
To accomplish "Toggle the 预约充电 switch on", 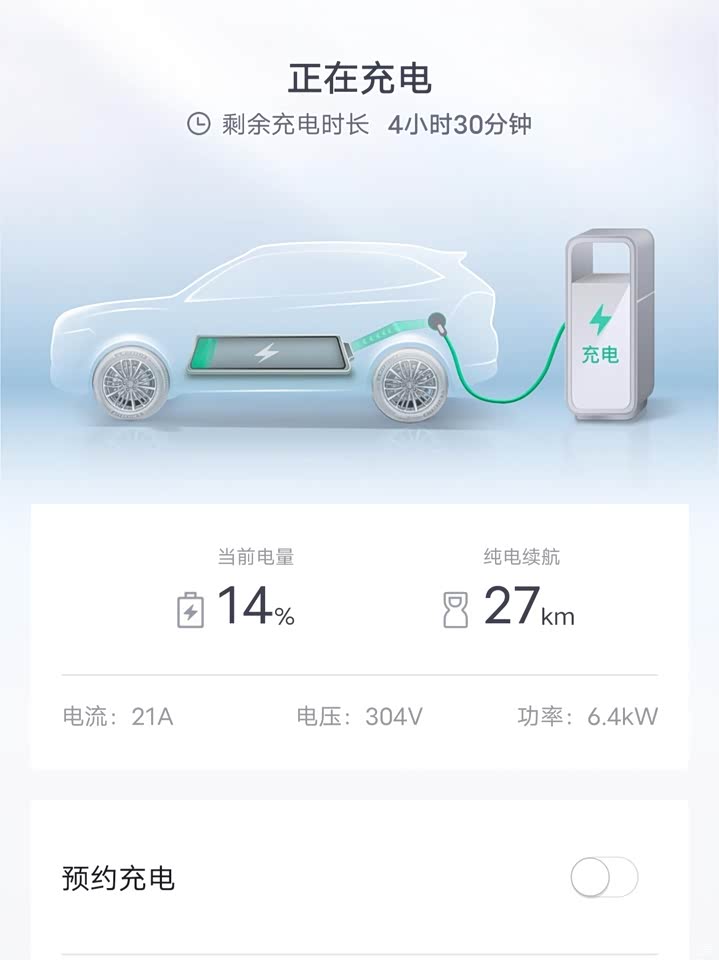I will click(603, 878).
